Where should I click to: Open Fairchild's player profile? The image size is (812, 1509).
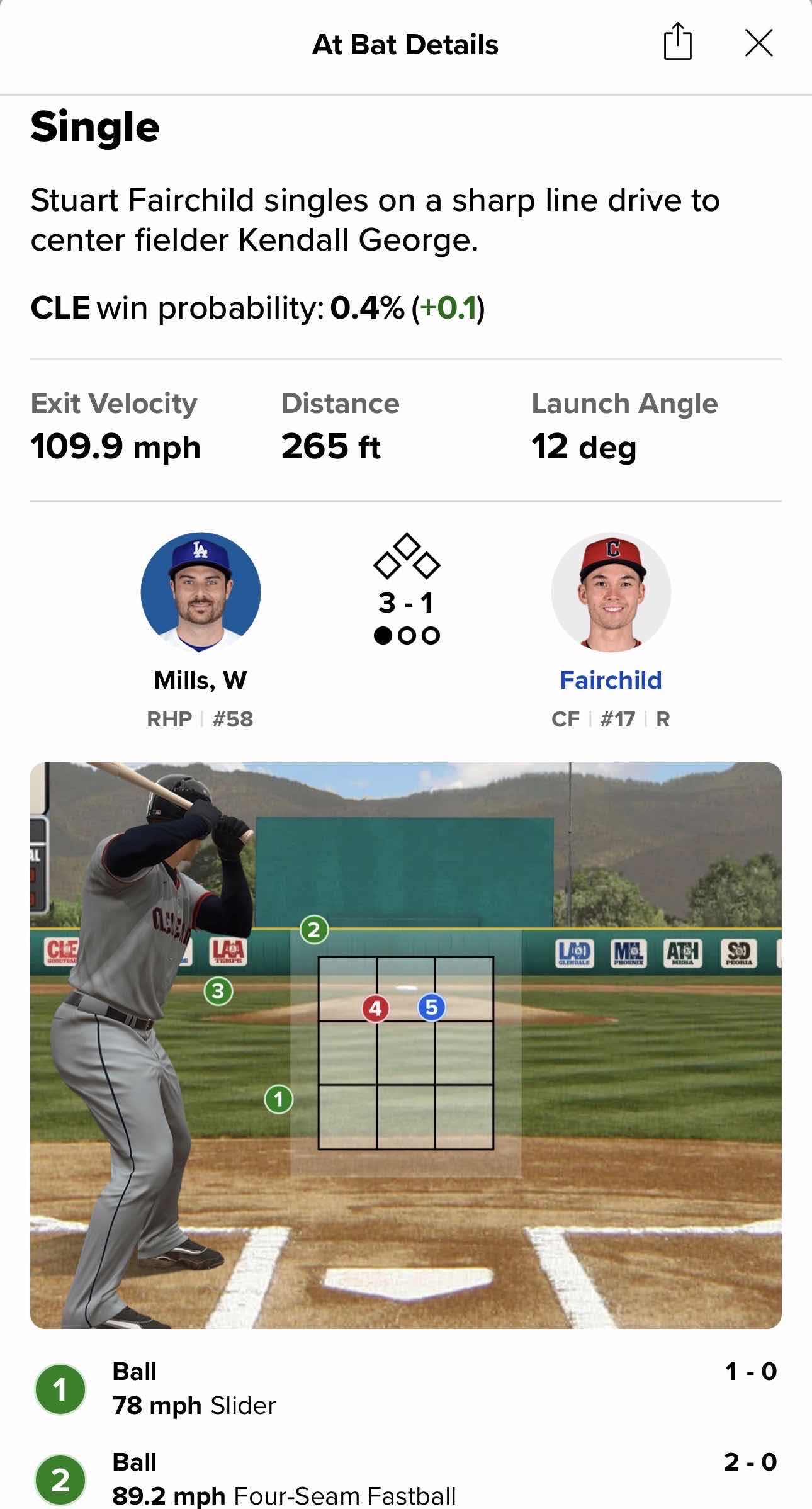(610, 680)
